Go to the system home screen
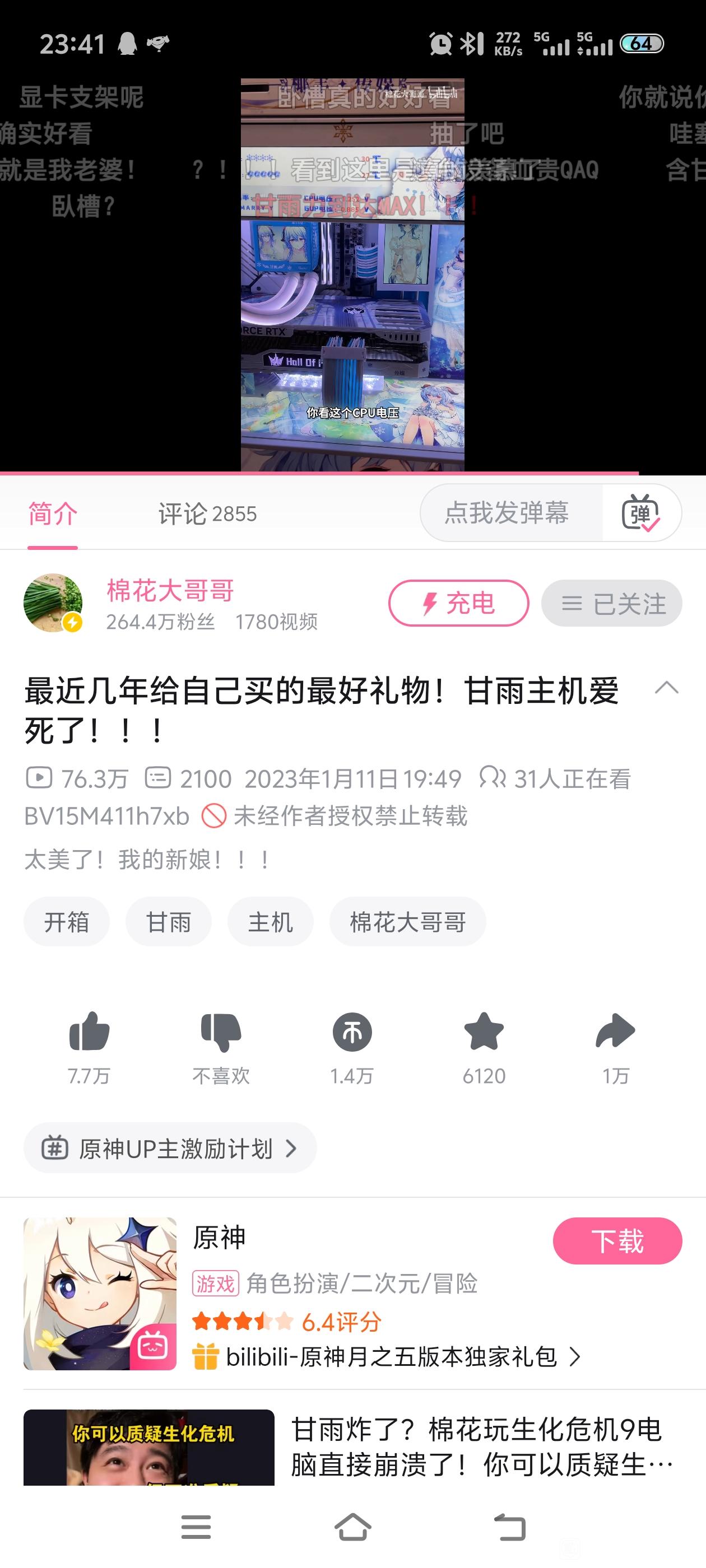Viewport: 706px width, 1568px height. [x=352, y=1527]
